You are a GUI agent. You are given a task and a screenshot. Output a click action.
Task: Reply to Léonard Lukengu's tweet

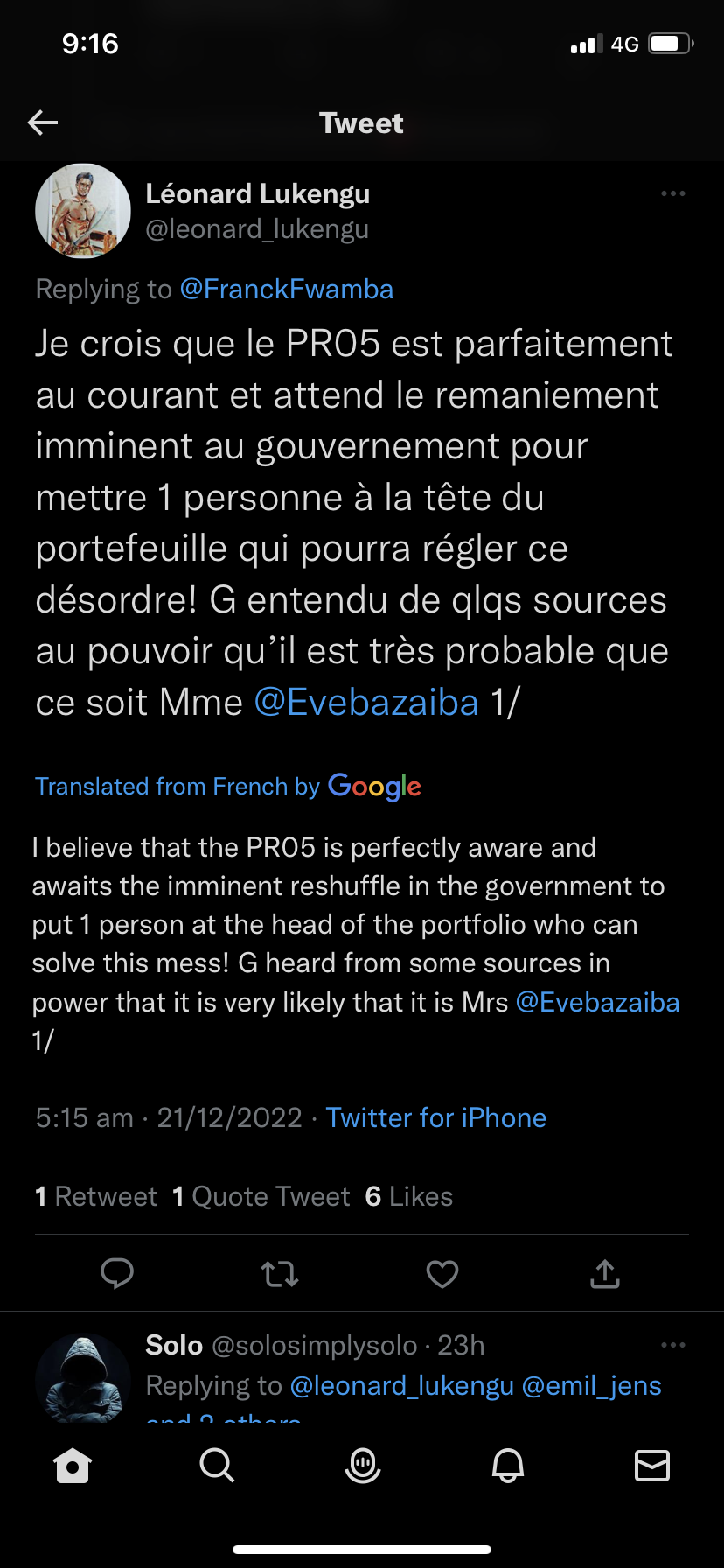tap(117, 1273)
